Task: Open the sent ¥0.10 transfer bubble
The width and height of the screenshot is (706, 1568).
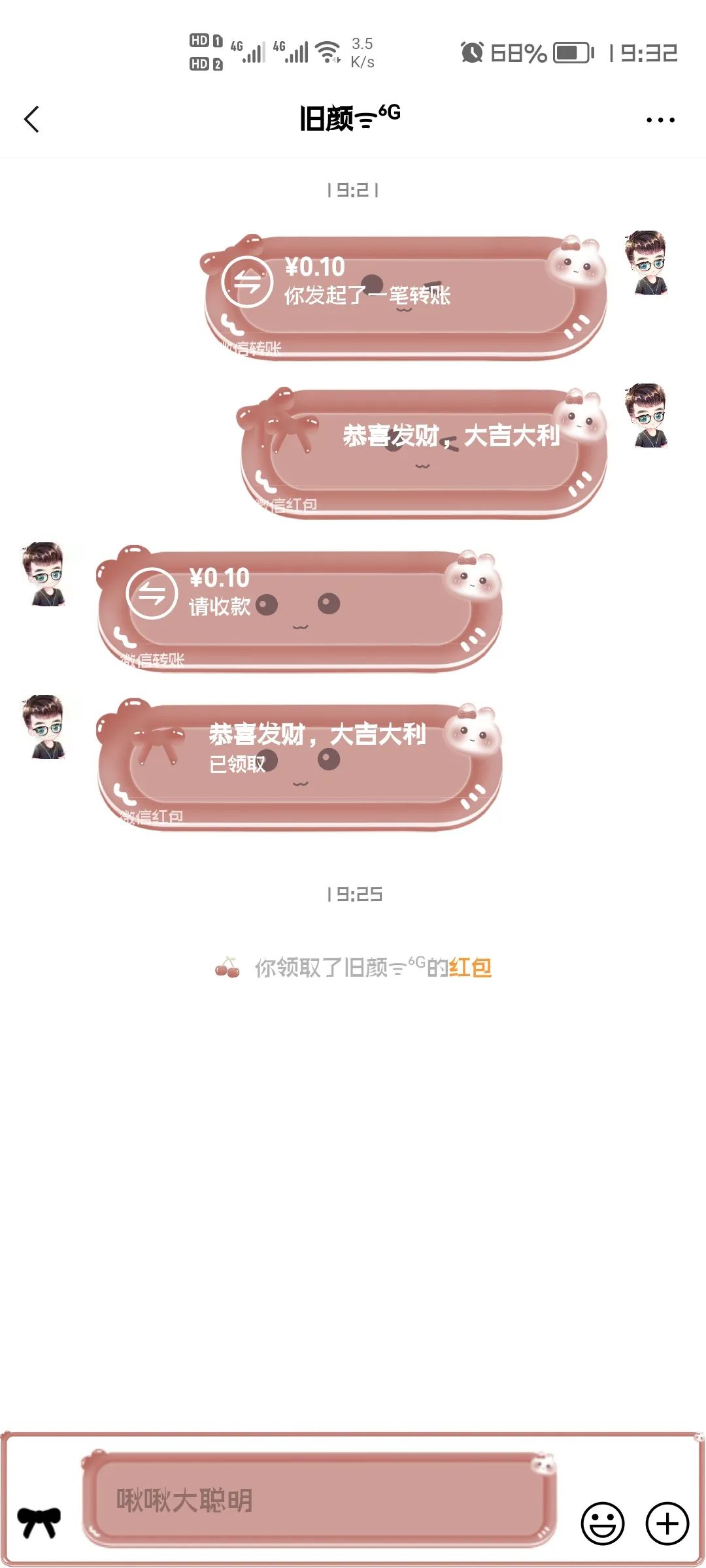Action: (405, 294)
